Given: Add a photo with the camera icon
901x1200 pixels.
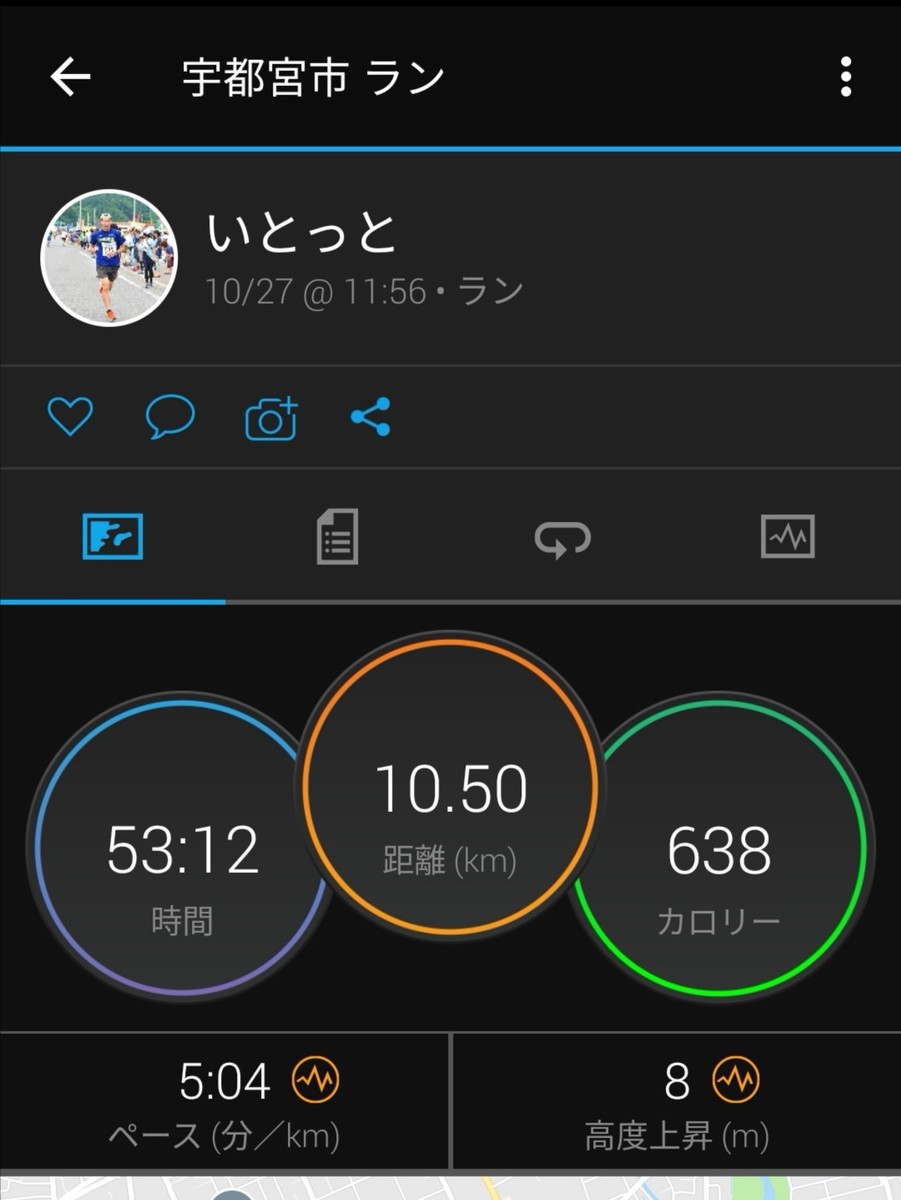Looking at the screenshot, I should pyautogui.click(x=271, y=418).
